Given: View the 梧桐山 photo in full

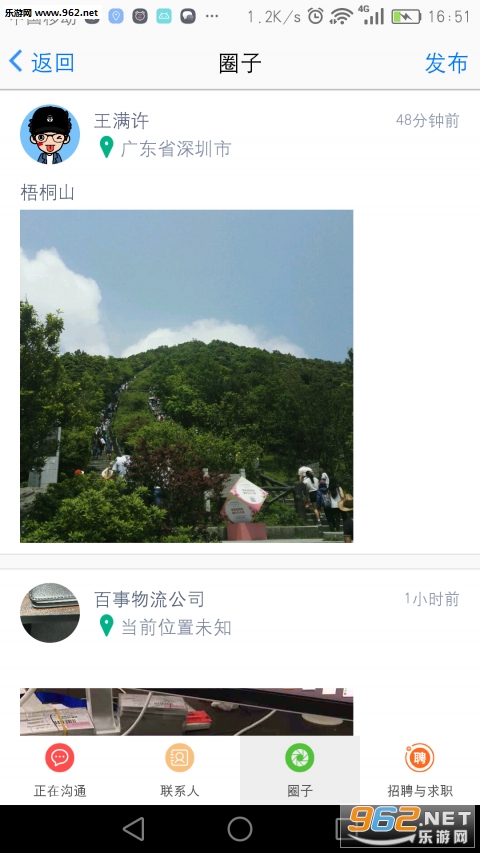Looking at the screenshot, I should click(187, 376).
